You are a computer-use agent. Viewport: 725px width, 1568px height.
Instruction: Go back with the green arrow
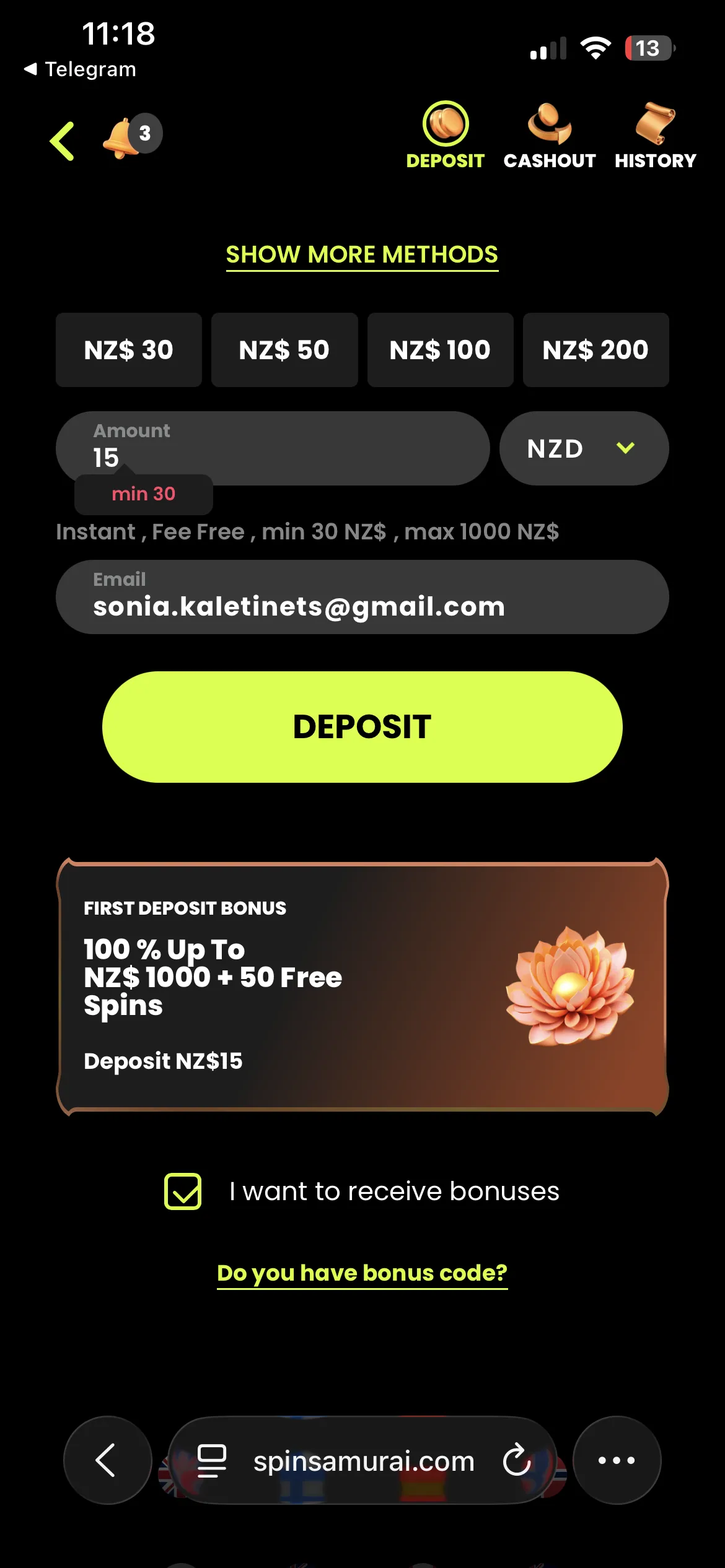62,141
